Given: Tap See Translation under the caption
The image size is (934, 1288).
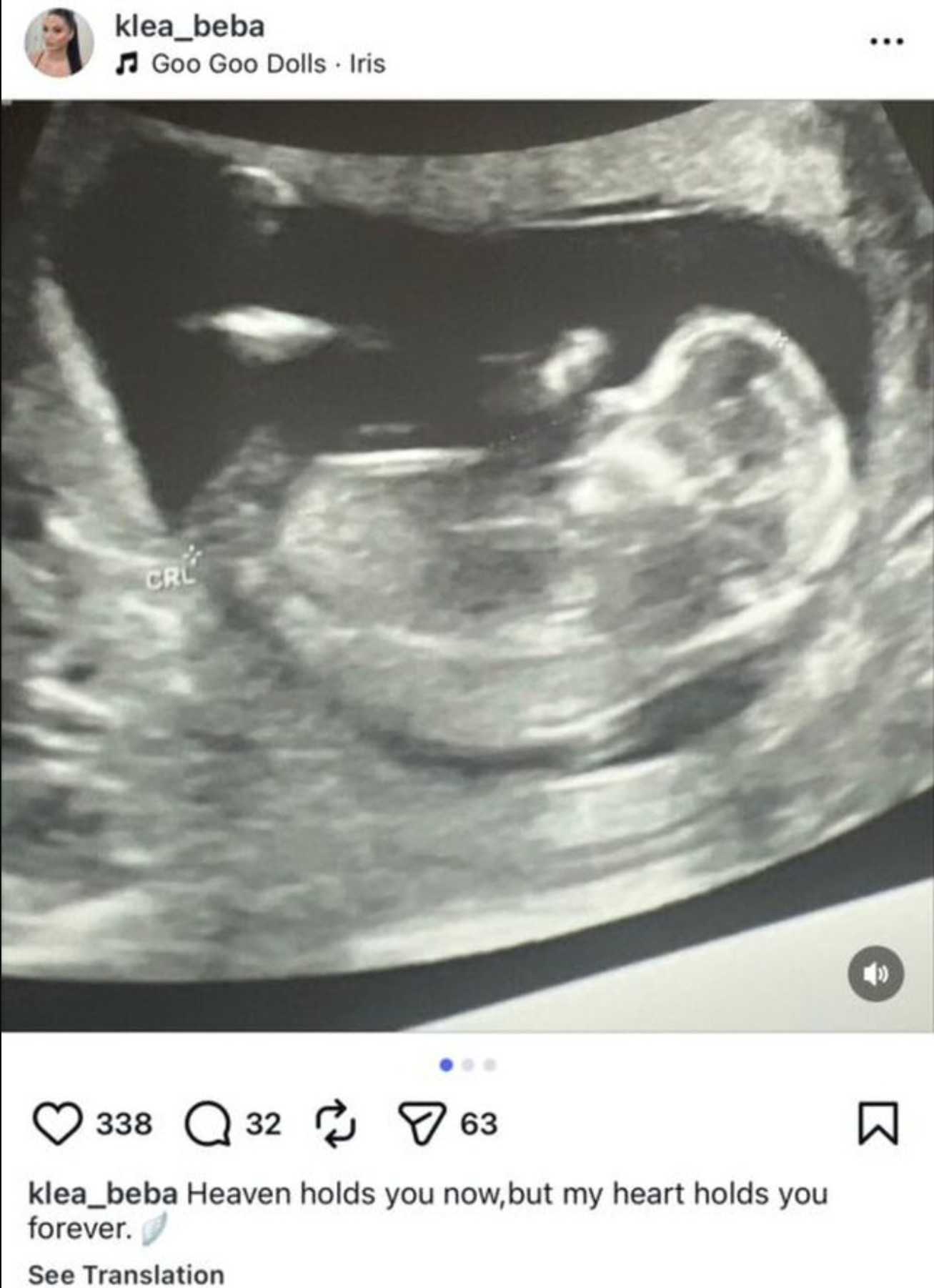Looking at the screenshot, I should pyautogui.click(x=126, y=1274).
